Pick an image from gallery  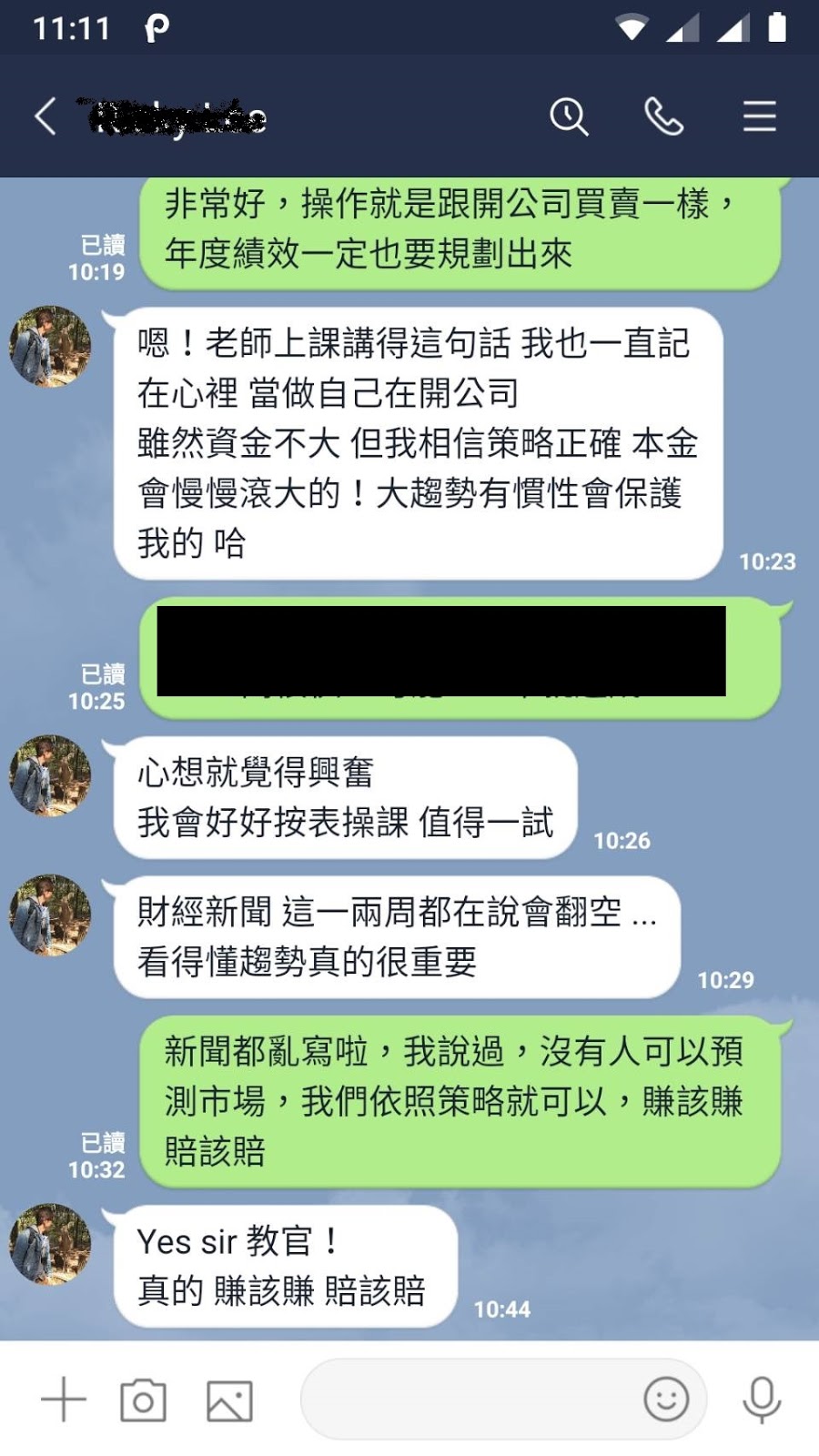pos(229,1400)
